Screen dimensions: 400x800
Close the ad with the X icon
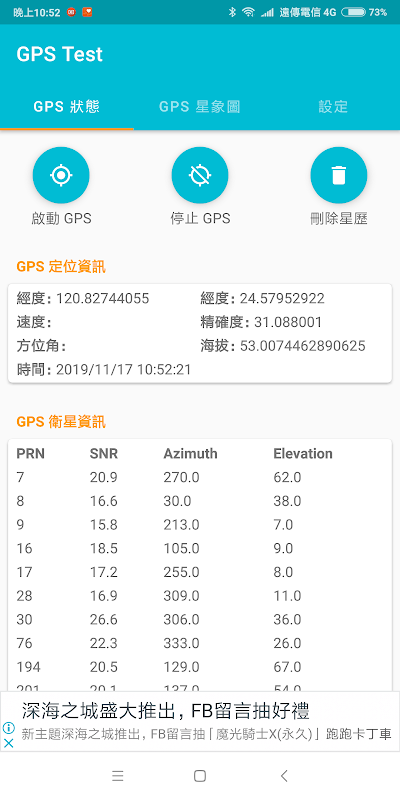(x=9, y=743)
